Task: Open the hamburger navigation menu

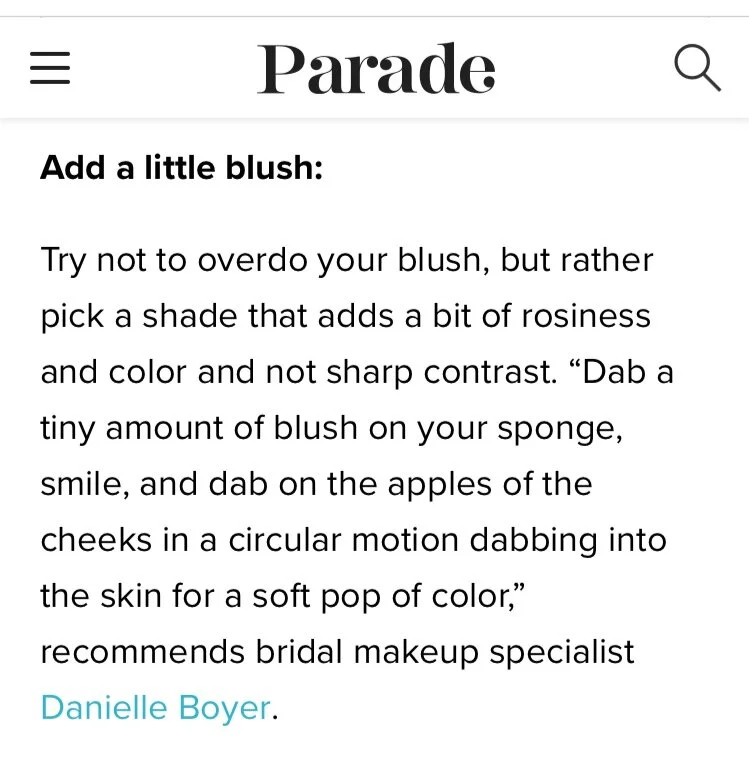Action: [50, 68]
